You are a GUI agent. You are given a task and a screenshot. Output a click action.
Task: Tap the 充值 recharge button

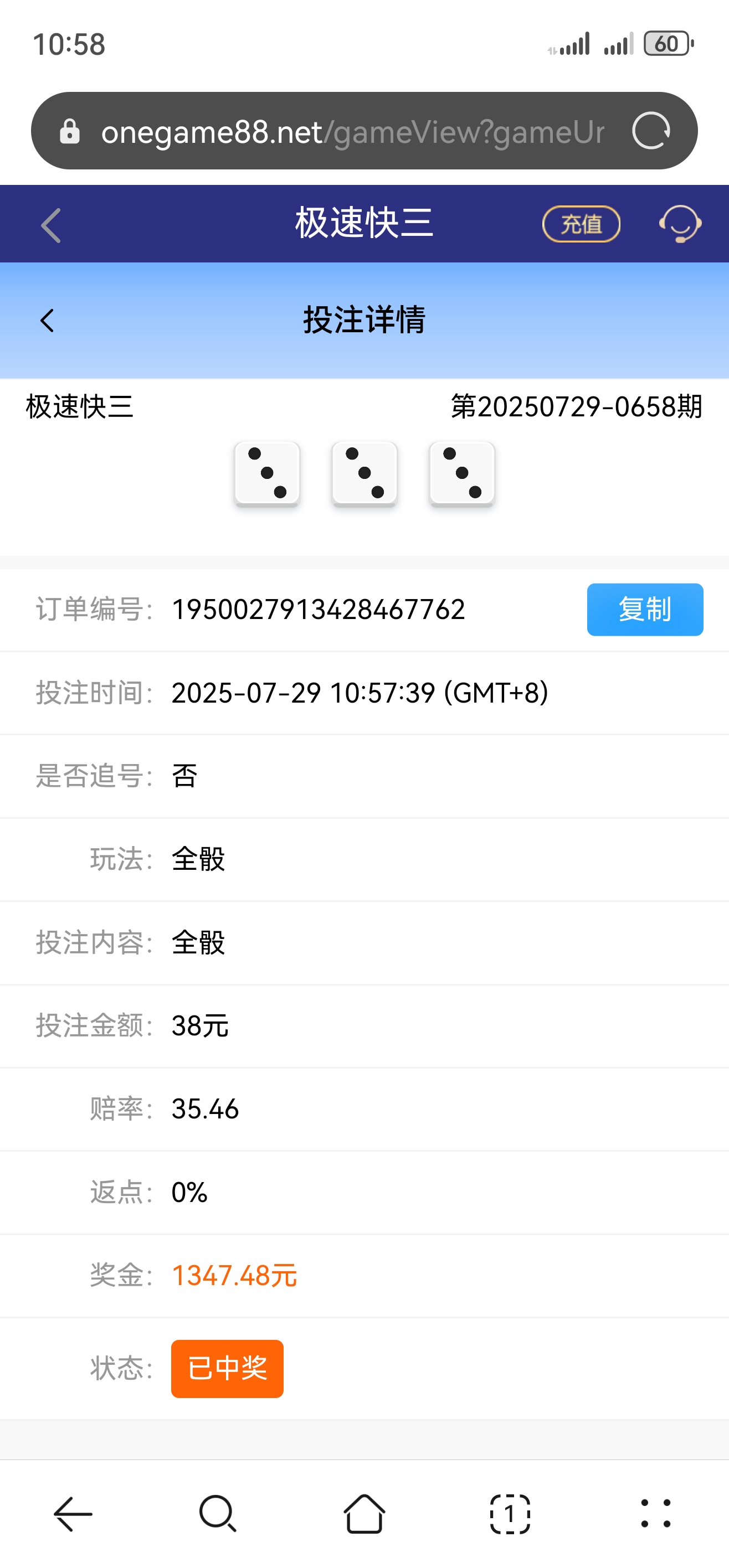pos(581,224)
